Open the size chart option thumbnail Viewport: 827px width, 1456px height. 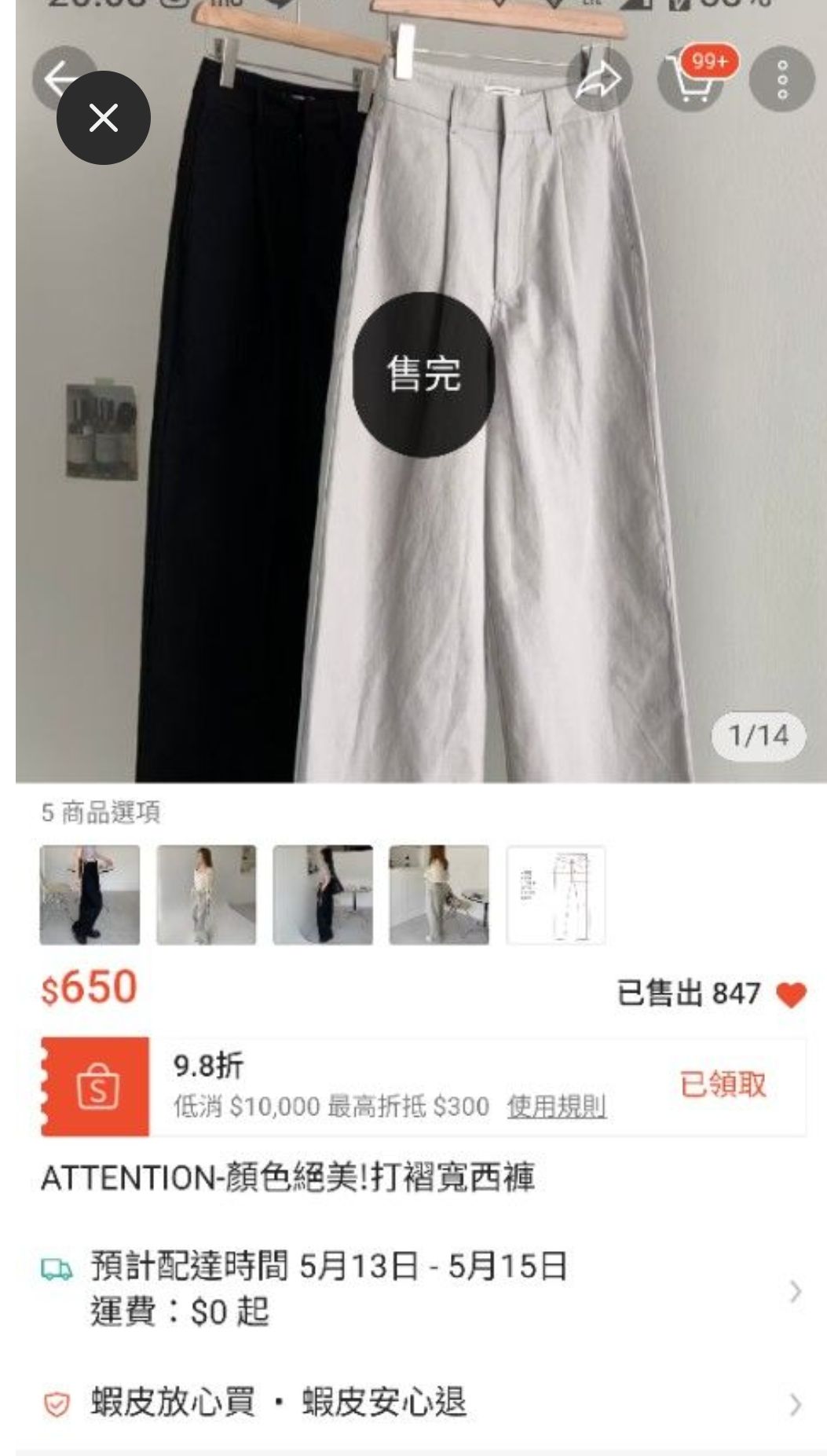pyautogui.click(x=555, y=894)
